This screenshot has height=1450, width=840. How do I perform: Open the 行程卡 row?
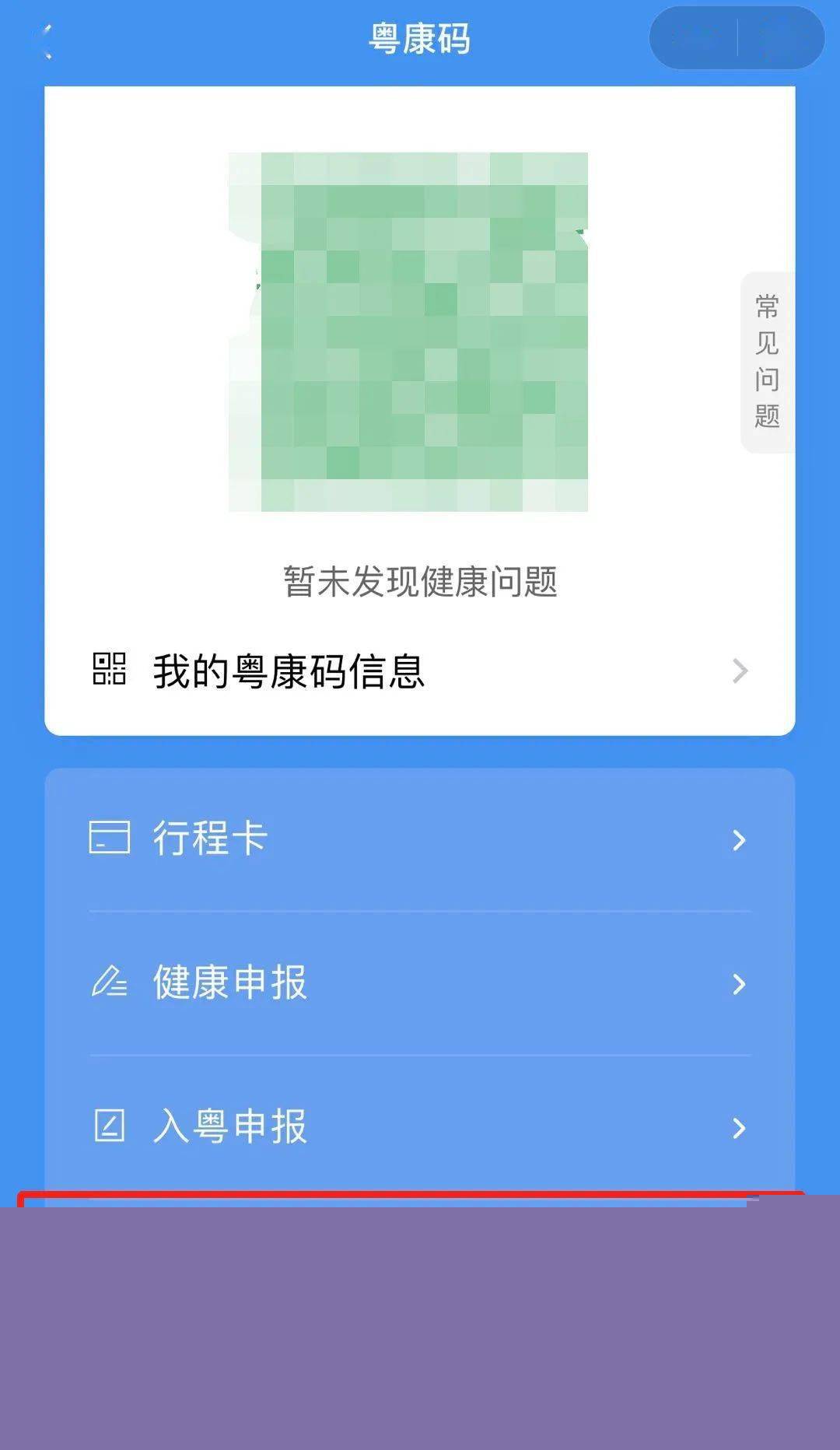(420, 839)
